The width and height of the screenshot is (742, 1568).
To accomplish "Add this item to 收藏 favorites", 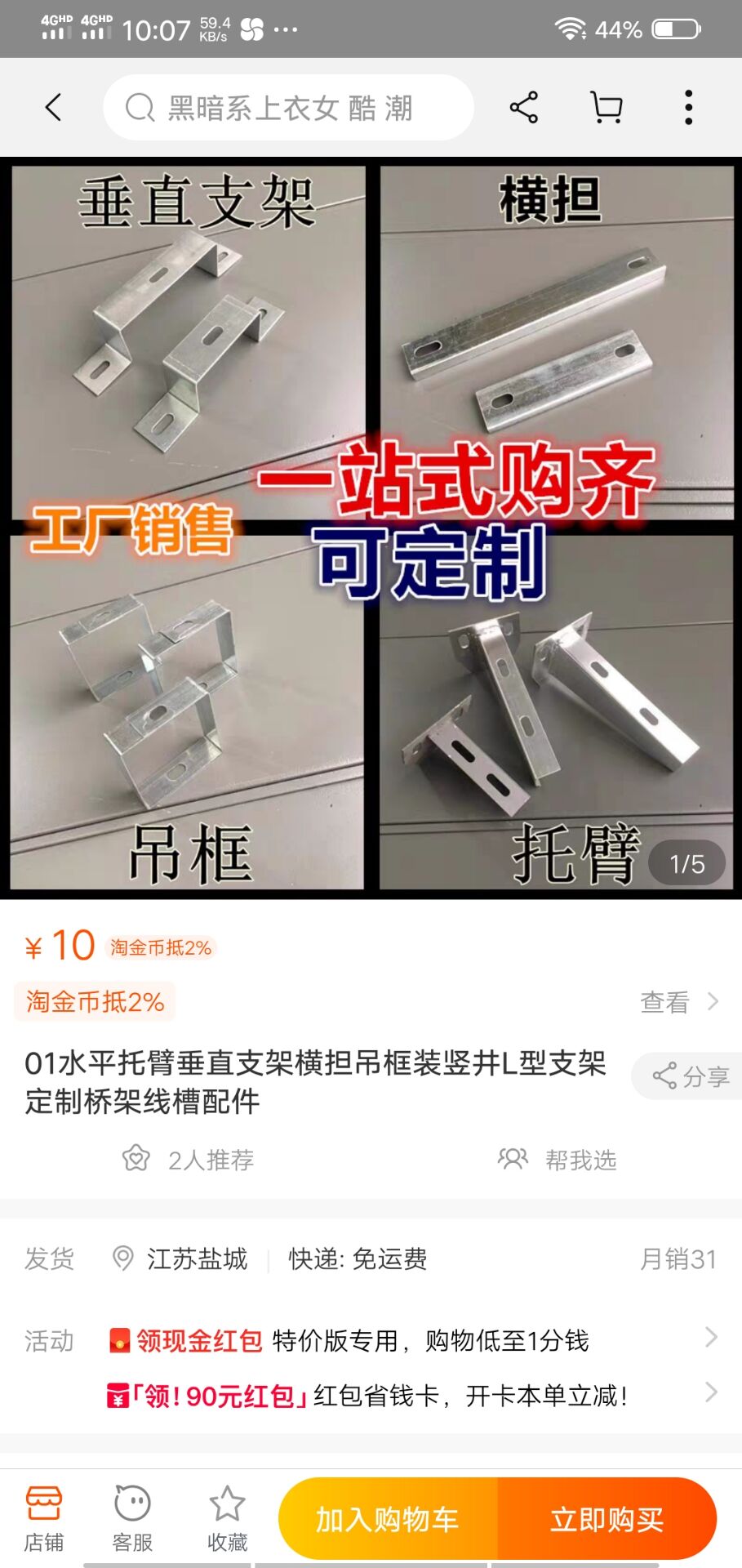I will tap(227, 1518).
